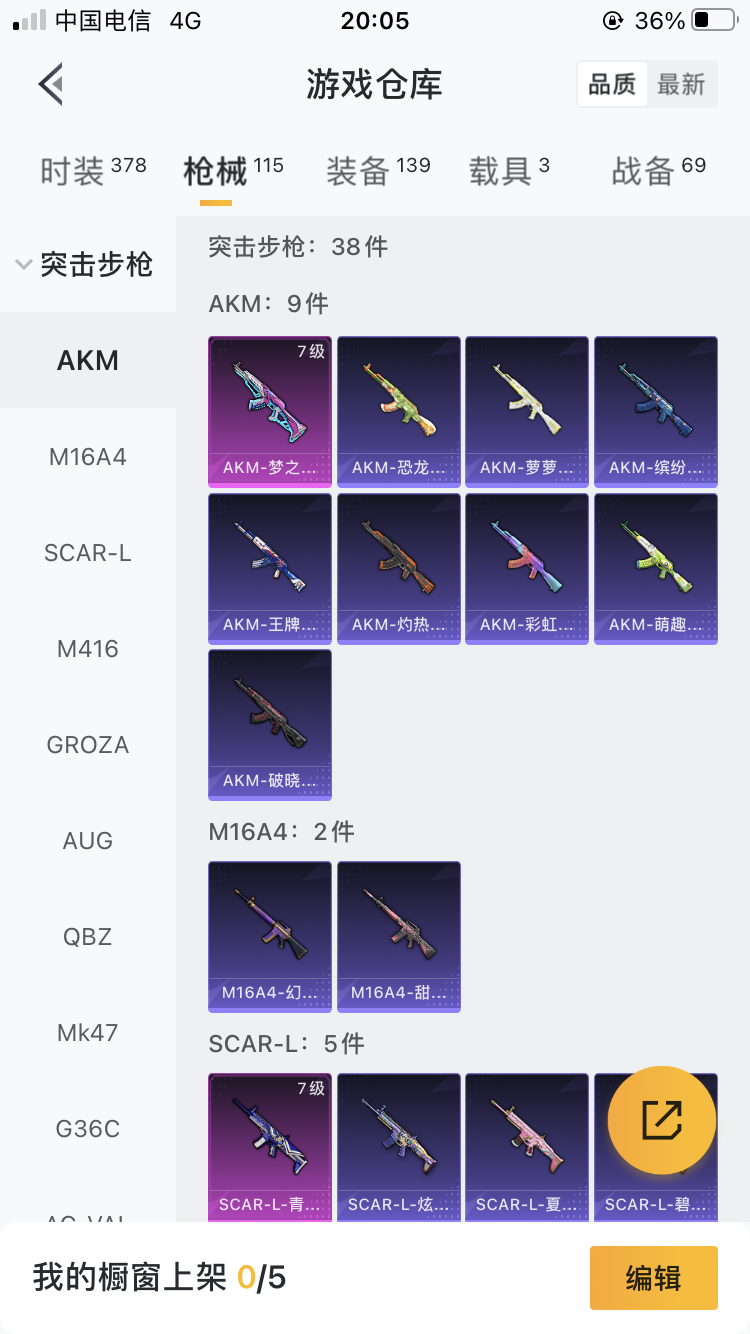Viewport: 750px width, 1334px height.
Task: View the M16A4-甜 skin tile
Action: [x=399, y=936]
